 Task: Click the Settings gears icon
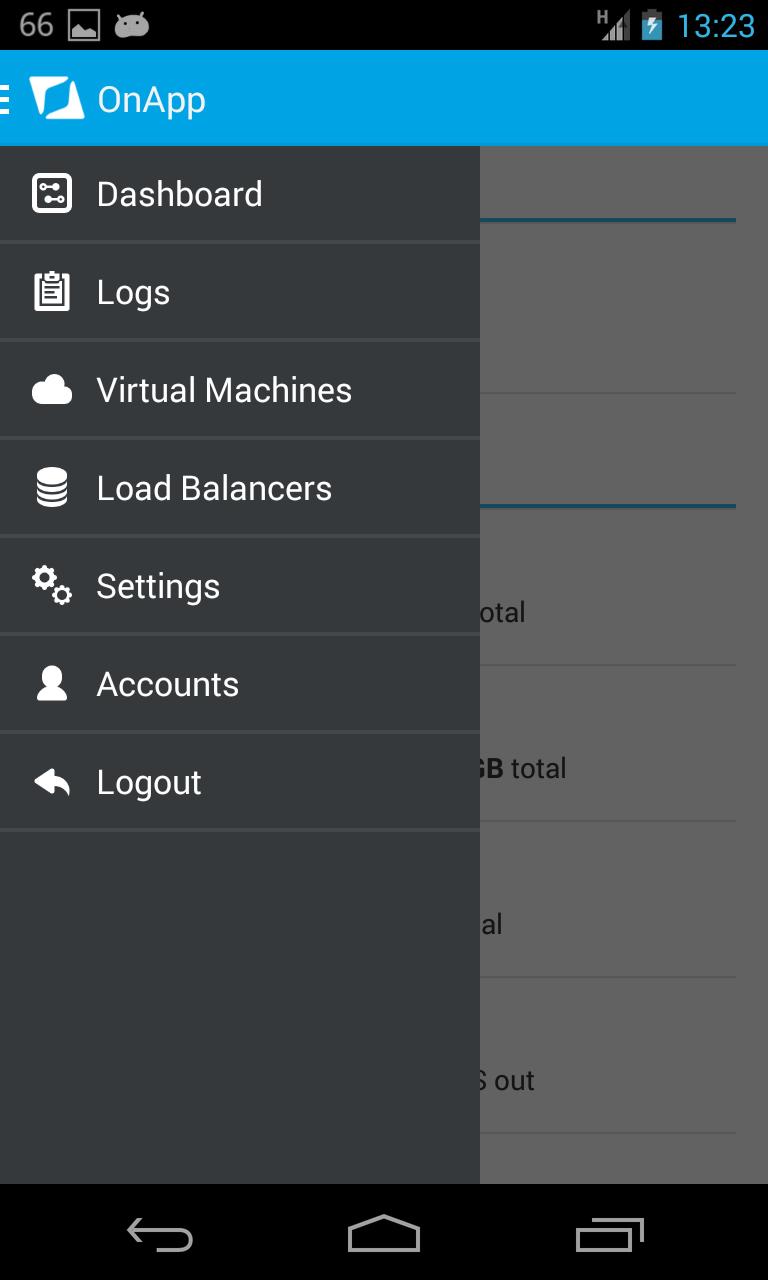click(52, 585)
